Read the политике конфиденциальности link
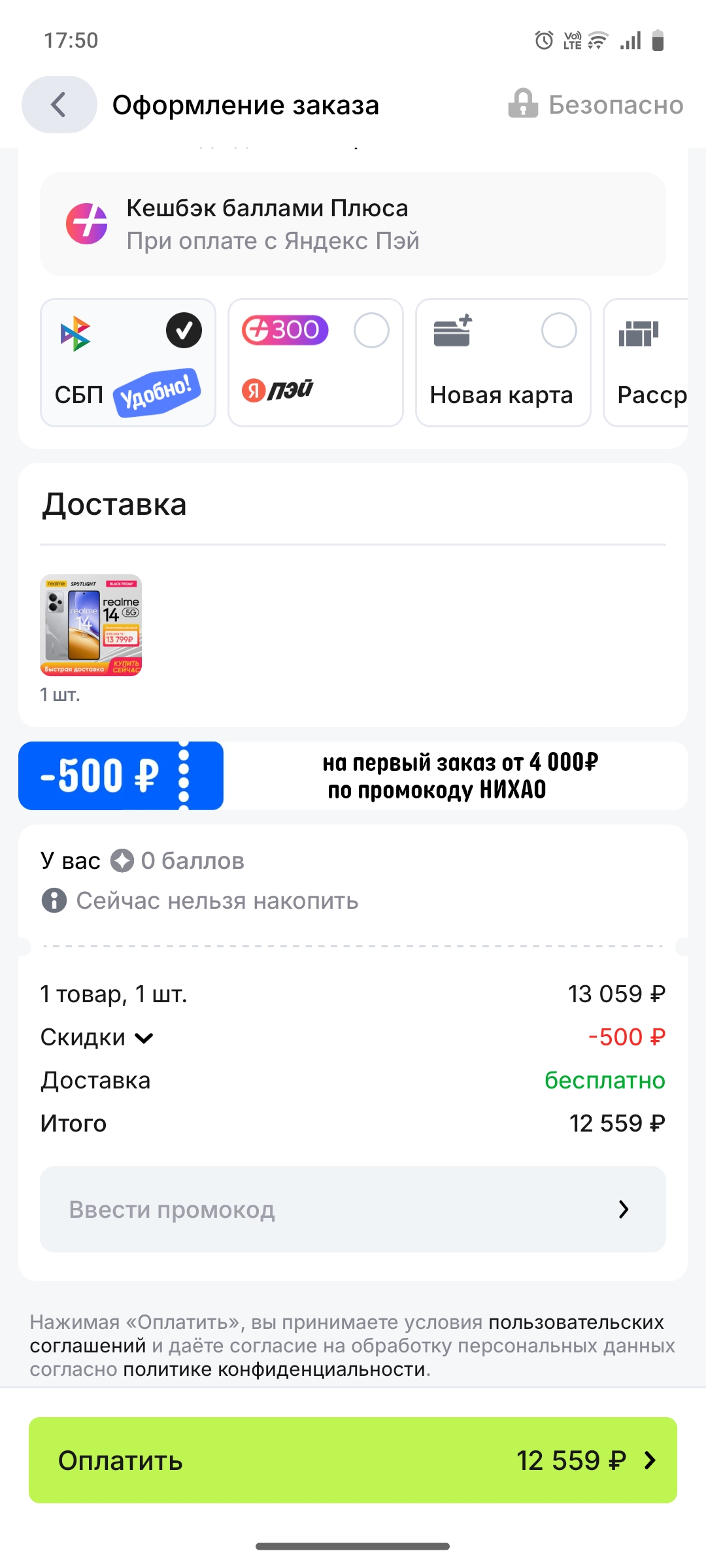The height and width of the screenshot is (1568, 706). [275, 1369]
